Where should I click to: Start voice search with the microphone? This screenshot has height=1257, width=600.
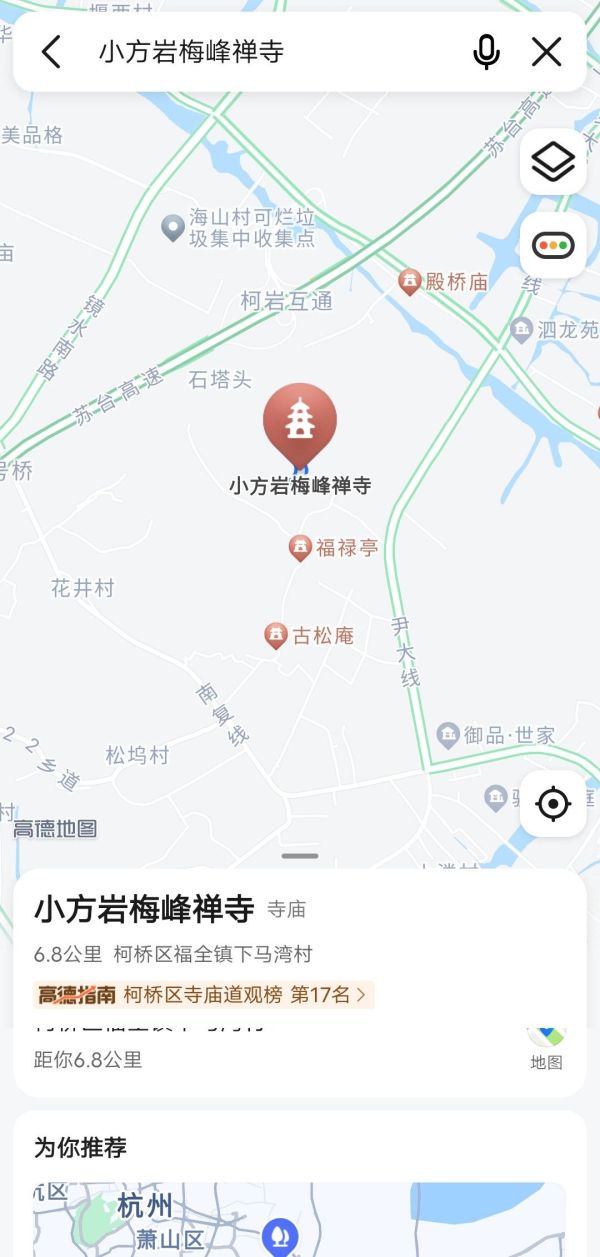(486, 52)
